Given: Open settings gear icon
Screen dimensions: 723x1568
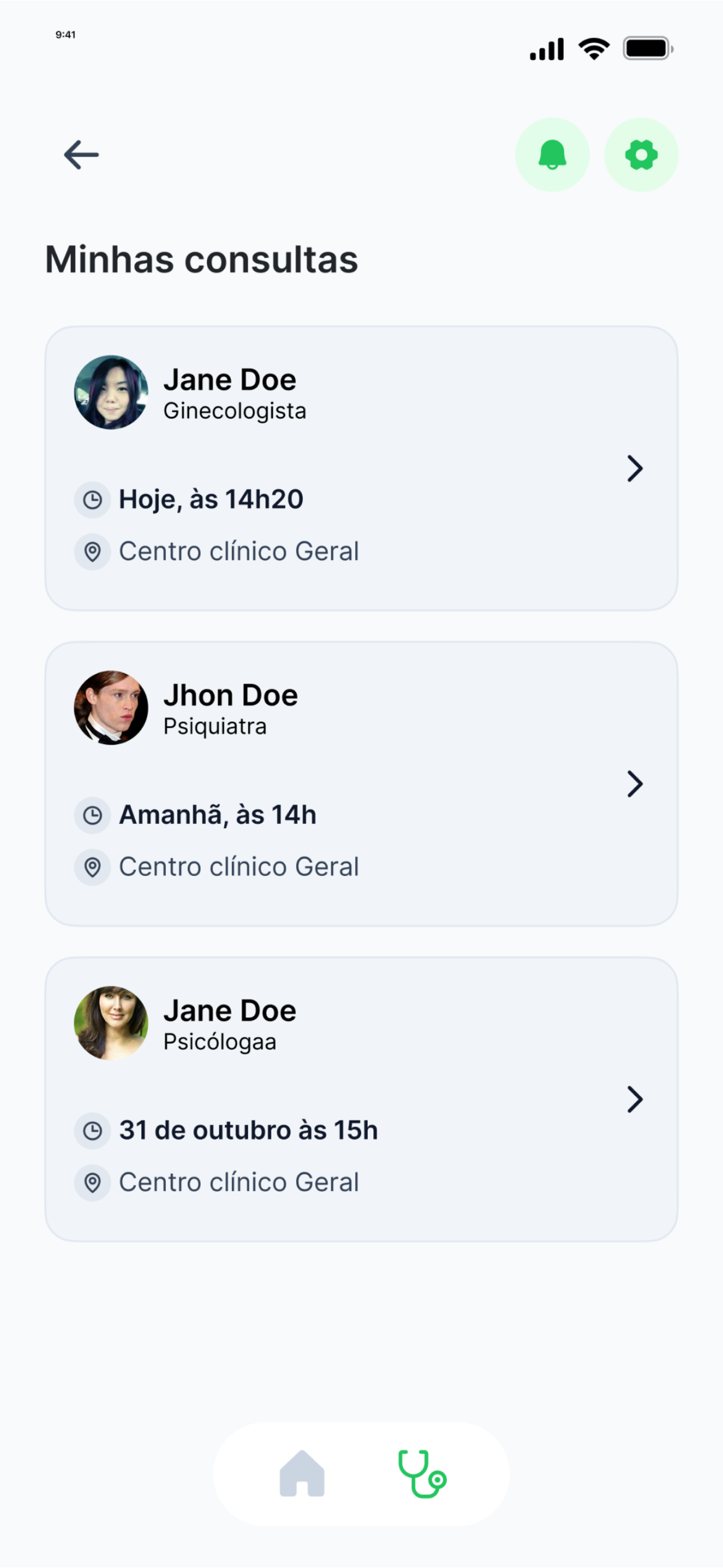Looking at the screenshot, I should click(x=641, y=155).
